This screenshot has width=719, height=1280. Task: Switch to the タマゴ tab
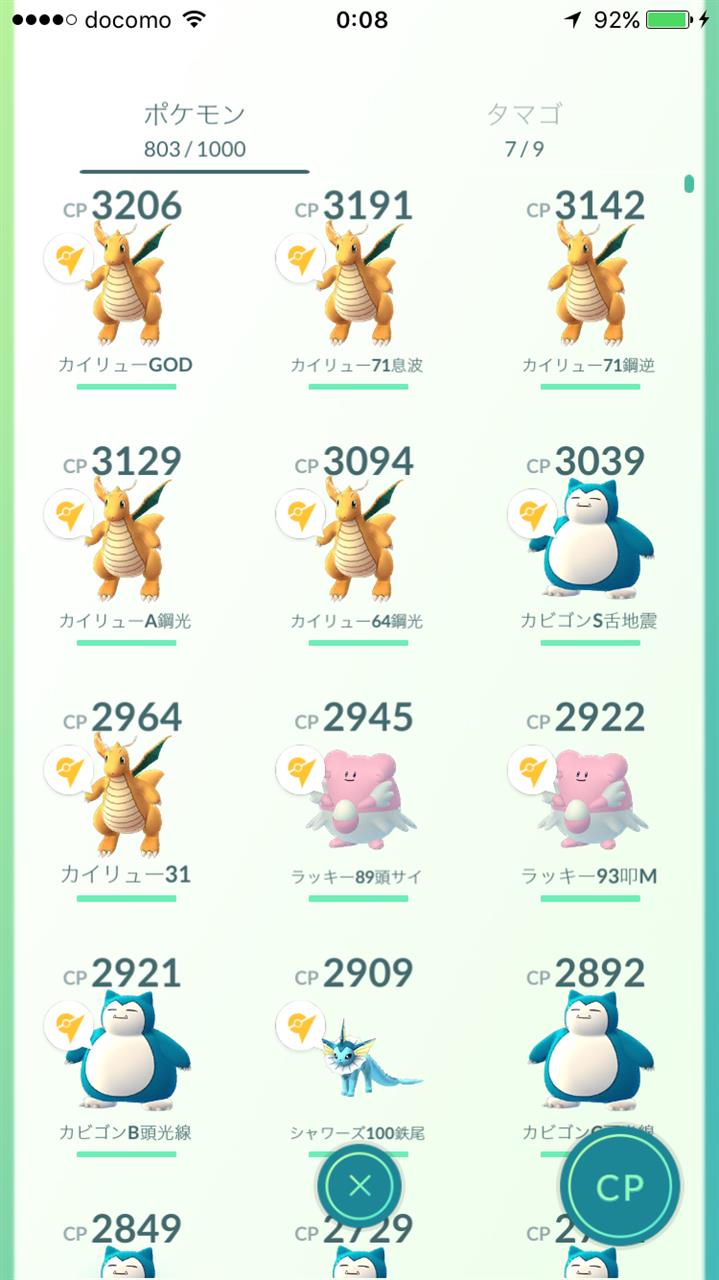(x=524, y=130)
